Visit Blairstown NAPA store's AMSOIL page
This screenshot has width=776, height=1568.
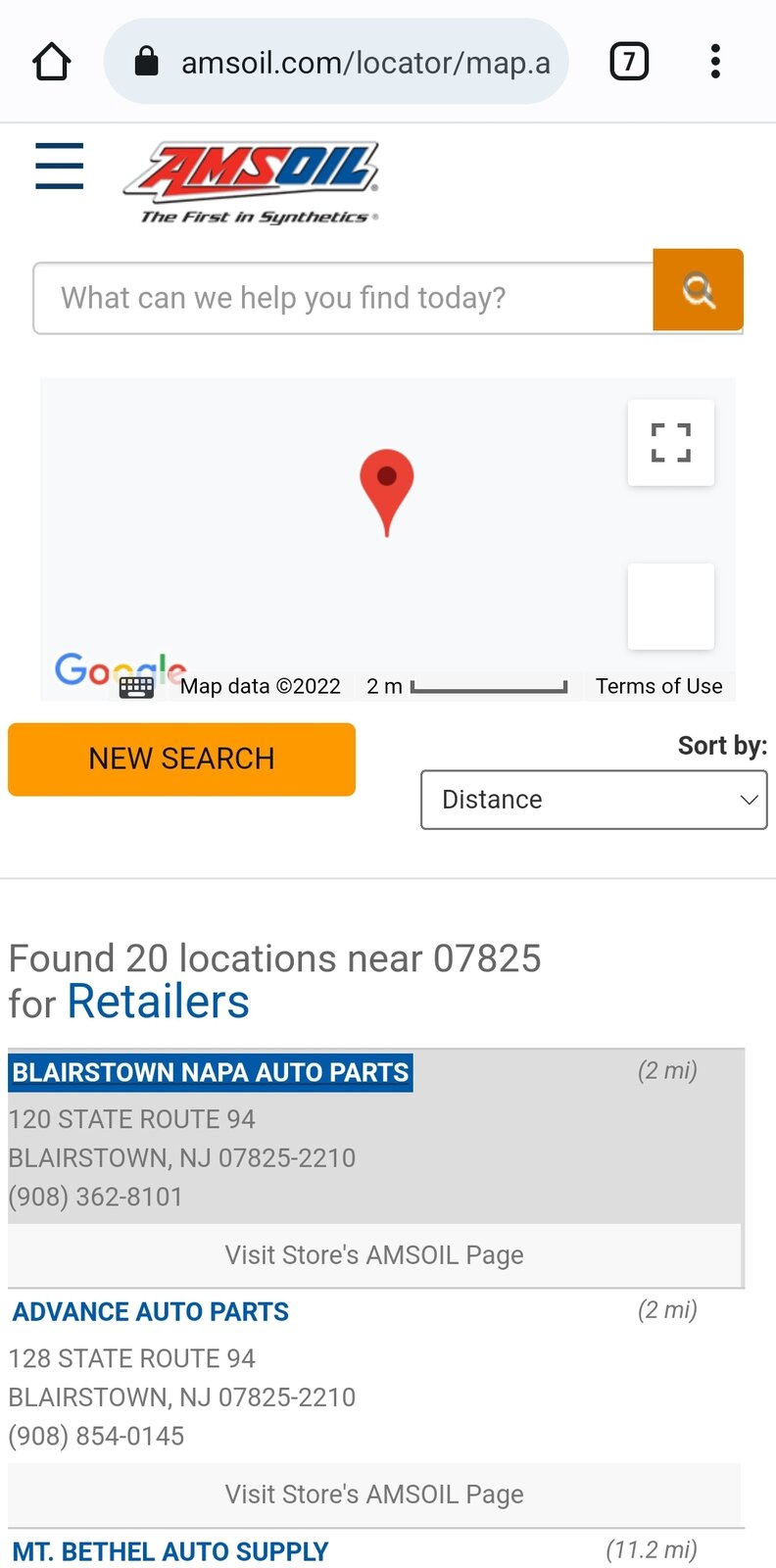374,1255
